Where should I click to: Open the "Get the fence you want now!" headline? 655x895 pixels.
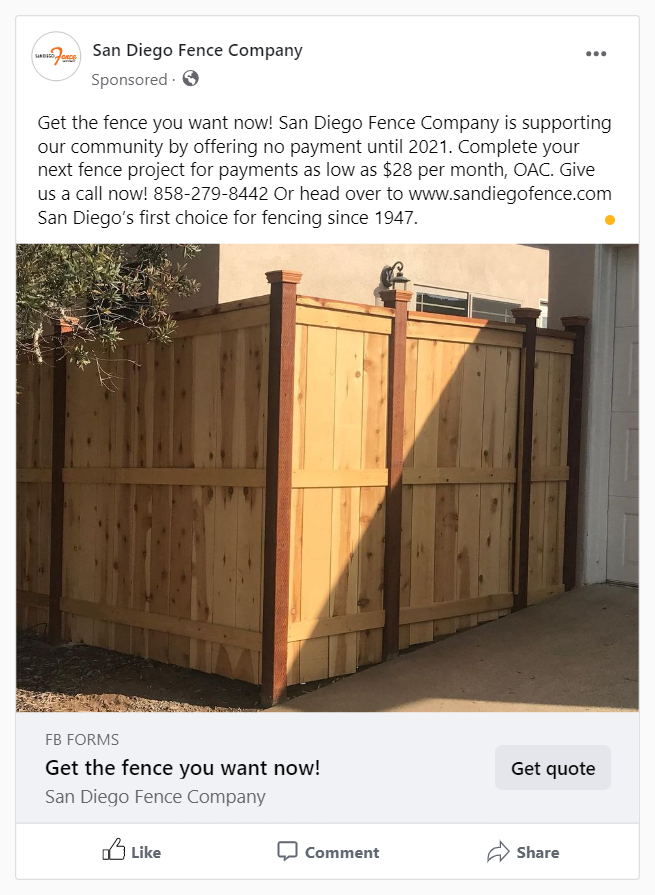pos(183,768)
